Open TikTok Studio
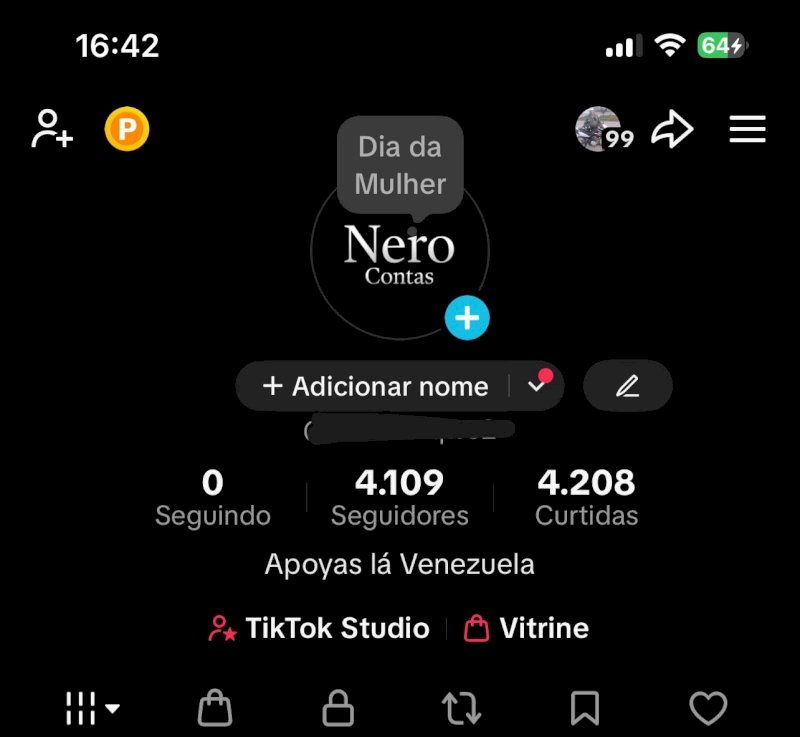 pyautogui.click(x=319, y=628)
